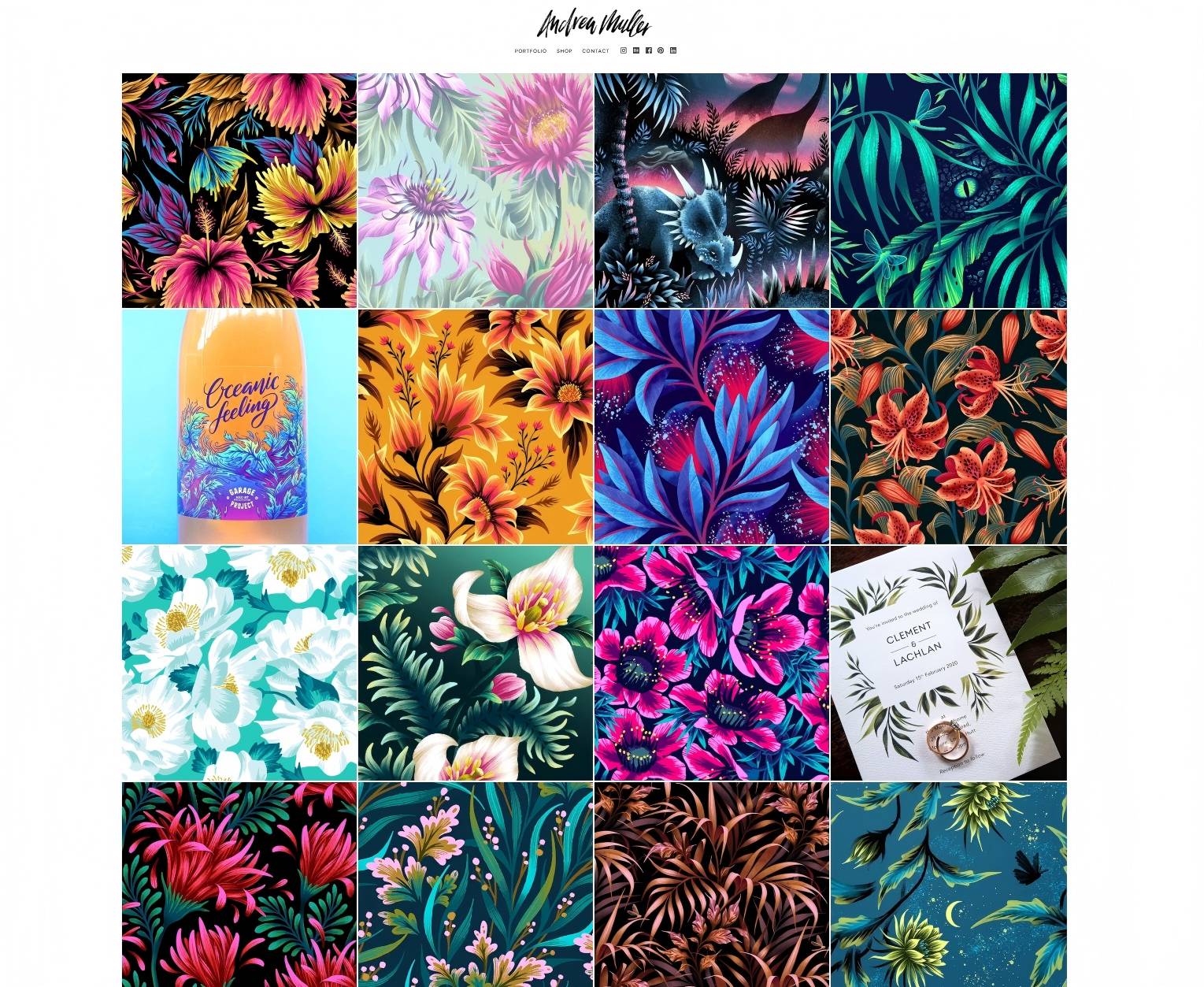Open the Contact page

click(x=595, y=51)
